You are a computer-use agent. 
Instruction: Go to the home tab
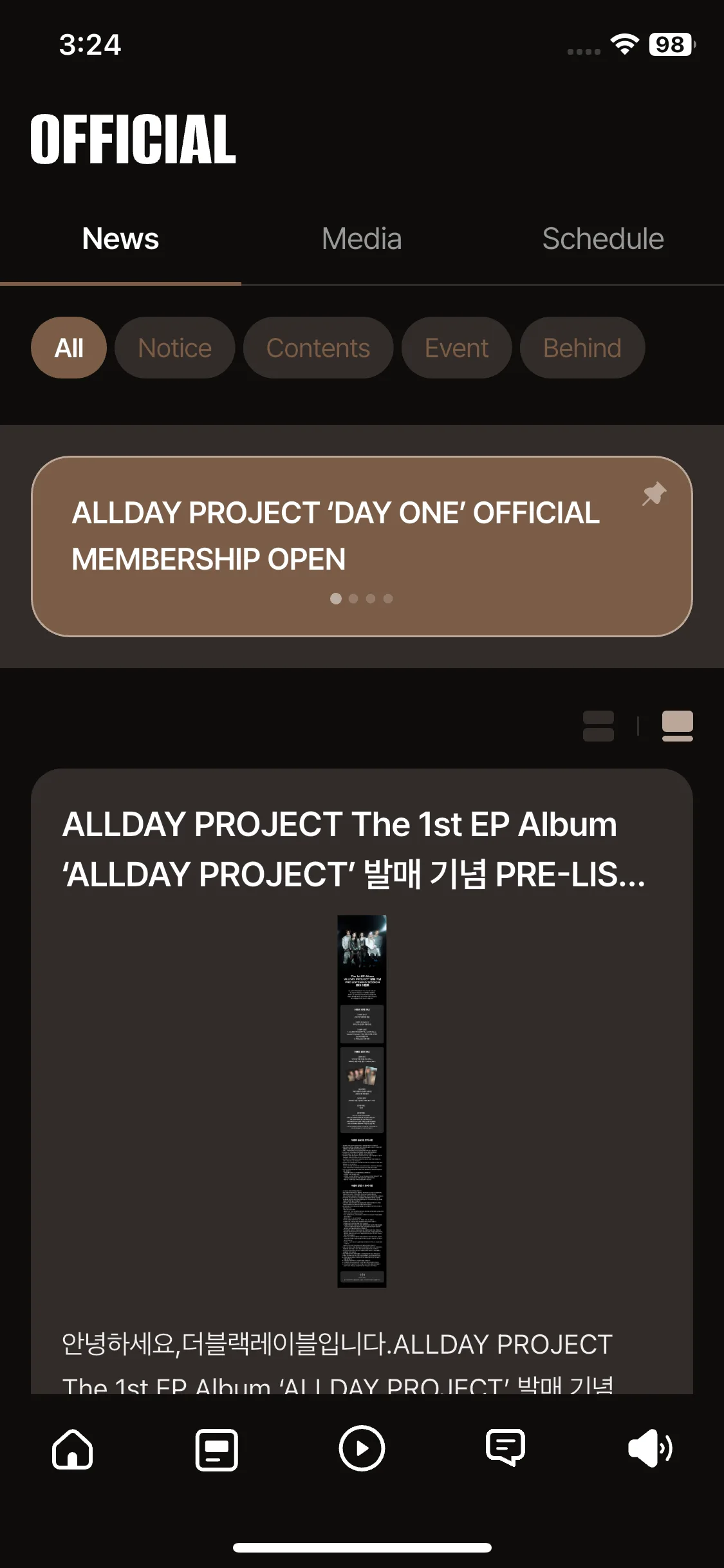click(72, 1450)
